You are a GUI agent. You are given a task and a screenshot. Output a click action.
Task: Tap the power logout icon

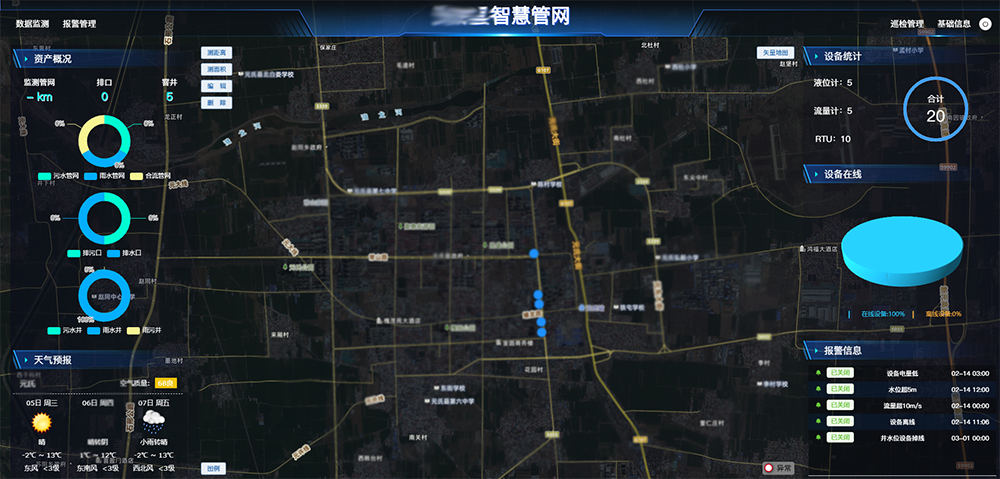click(x=985, y=23)
